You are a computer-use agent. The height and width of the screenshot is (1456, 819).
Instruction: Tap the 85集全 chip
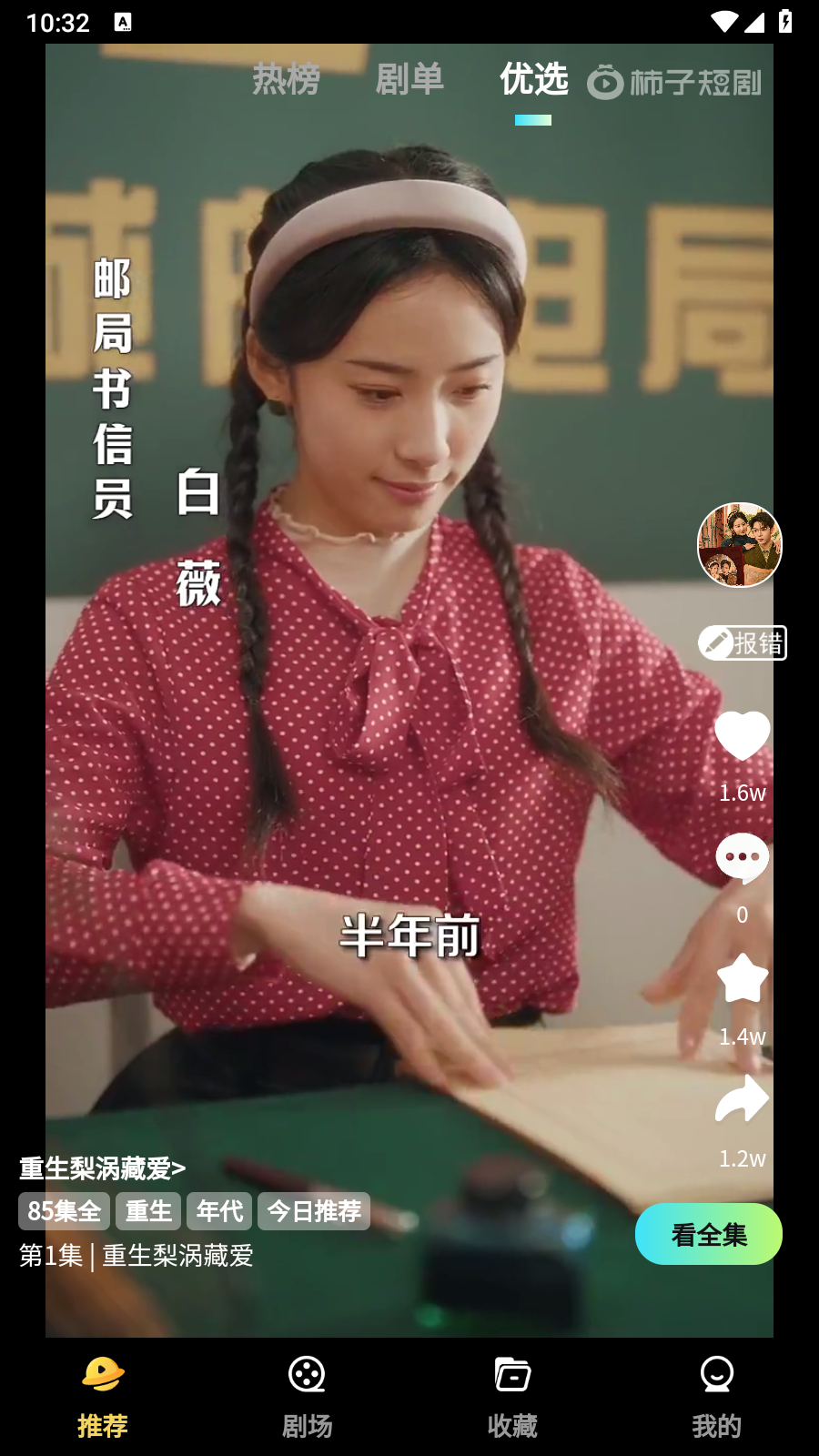coord(65,1211)
